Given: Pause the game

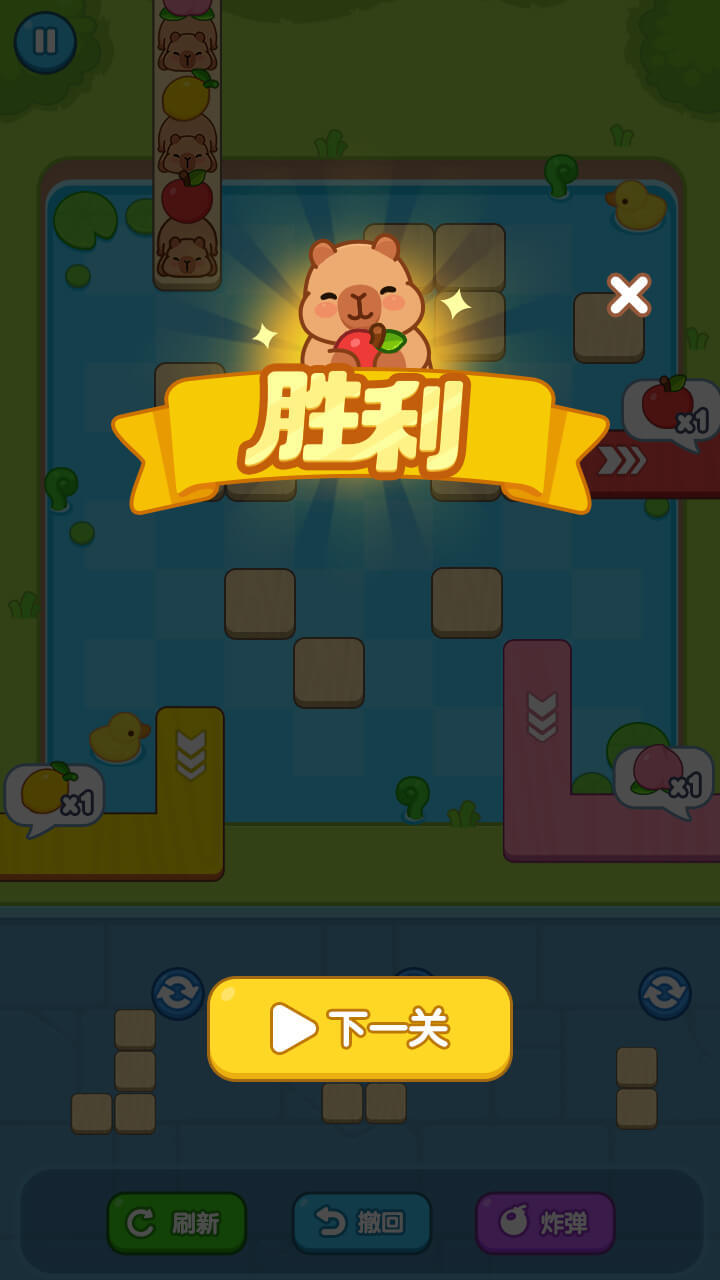Looking at the screenshot, I should 45,42.
